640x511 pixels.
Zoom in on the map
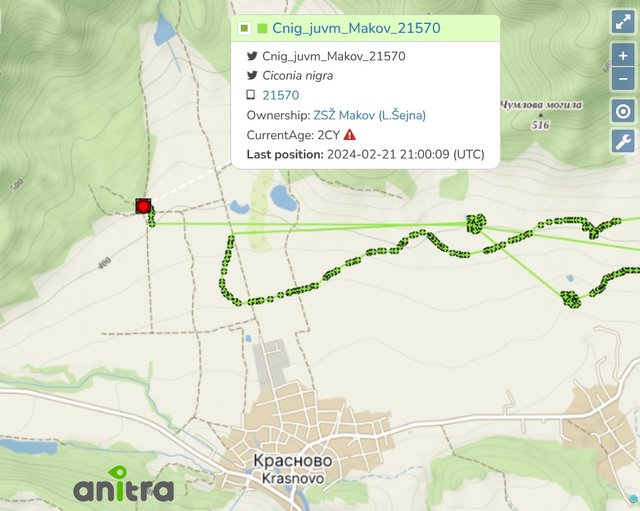point(623,56)
